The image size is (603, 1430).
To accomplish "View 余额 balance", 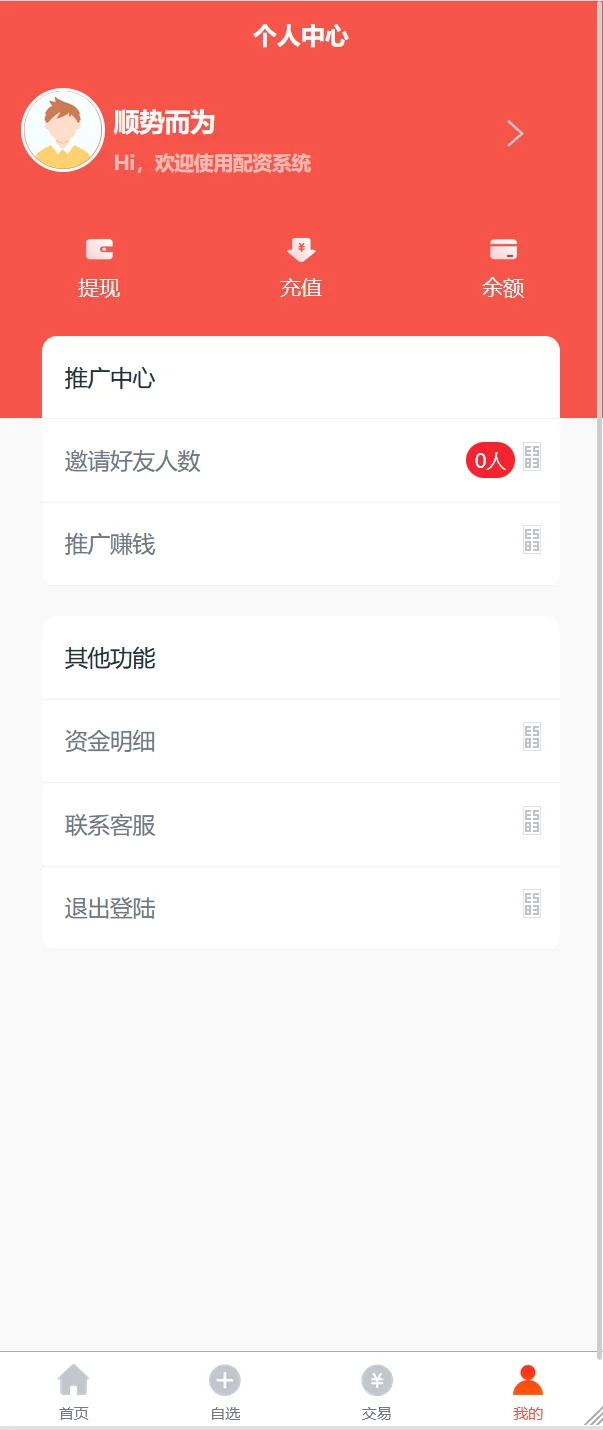I will pos(503,268).
